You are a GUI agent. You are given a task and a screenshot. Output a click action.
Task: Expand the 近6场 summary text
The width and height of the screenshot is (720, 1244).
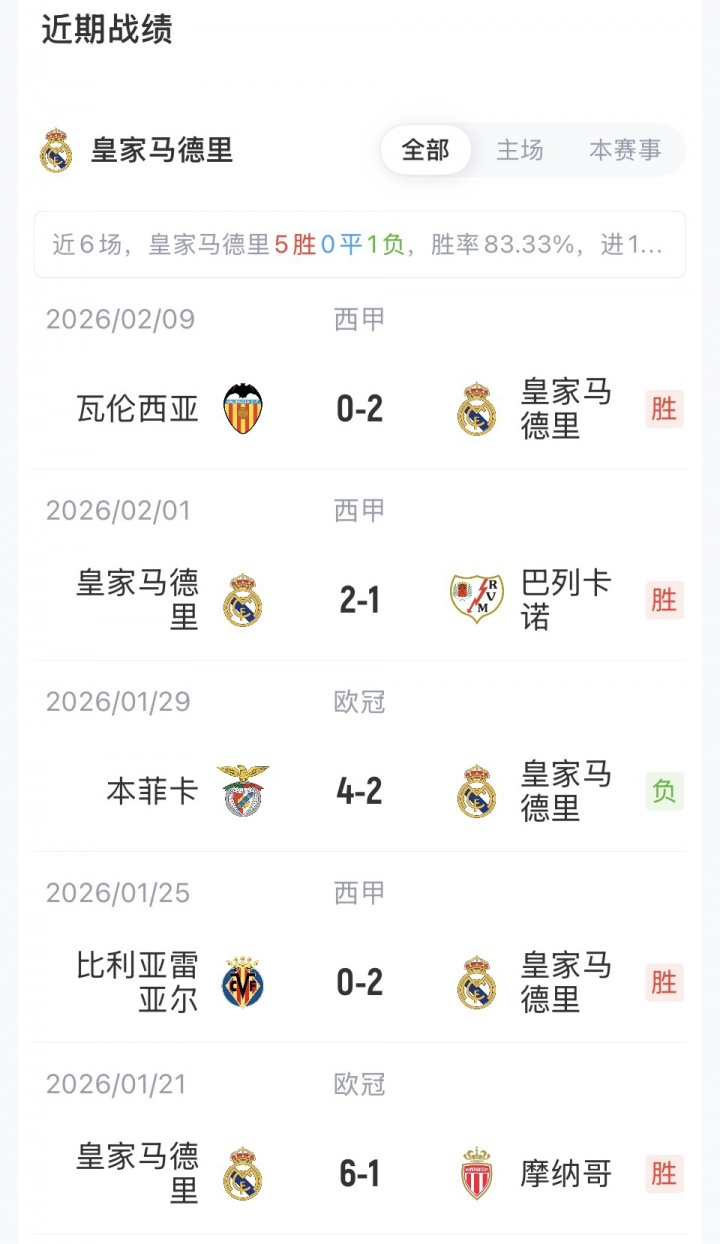pos(360,245)
